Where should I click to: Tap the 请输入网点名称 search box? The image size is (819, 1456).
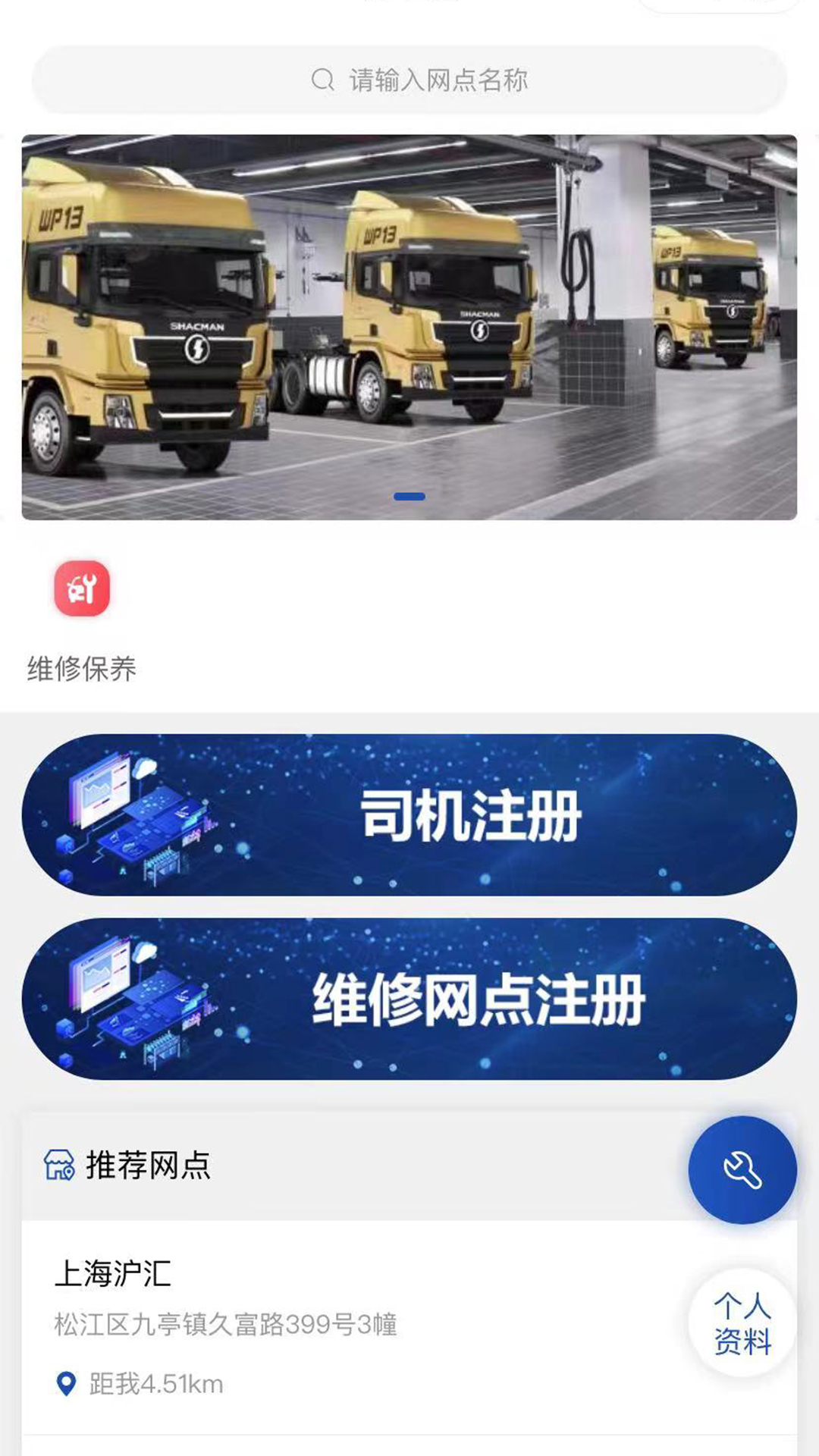point(409,80)
